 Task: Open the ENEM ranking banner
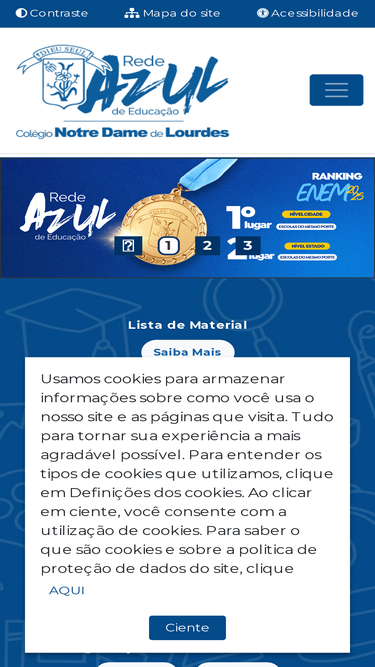188,218
